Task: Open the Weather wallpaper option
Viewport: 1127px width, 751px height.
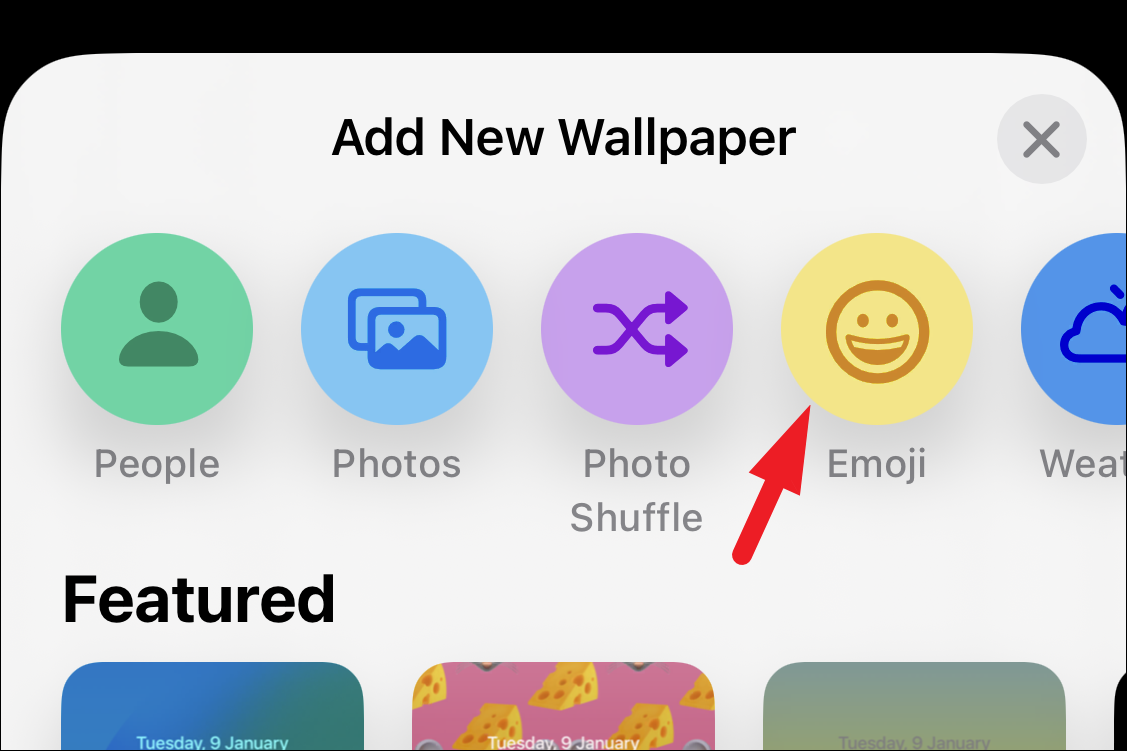Action: 1074,328
